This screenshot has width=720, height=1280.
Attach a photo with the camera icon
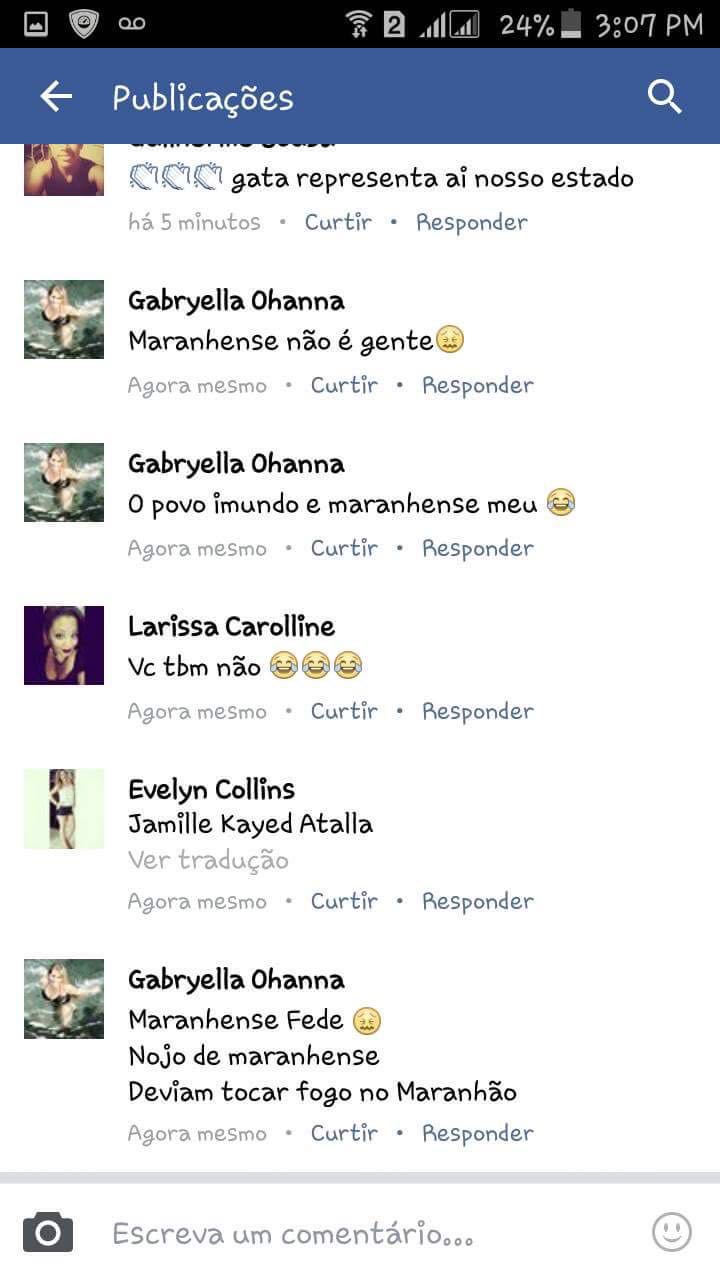coord(48,1232)
